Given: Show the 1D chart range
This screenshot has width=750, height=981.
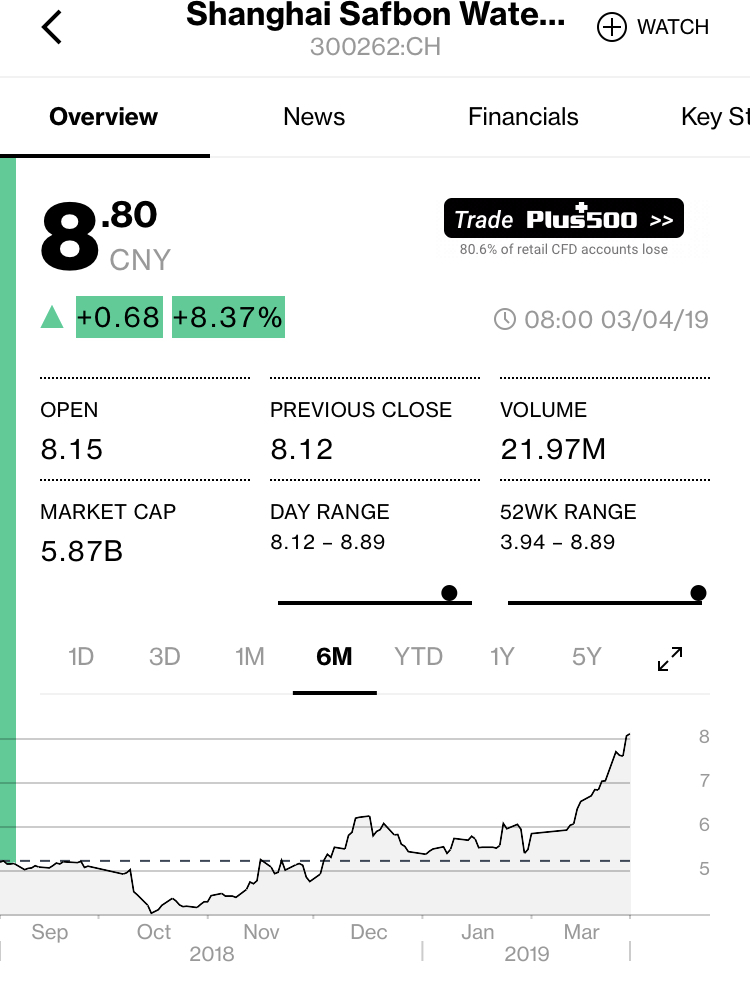Looking at the screenshot, I should 80,657.
